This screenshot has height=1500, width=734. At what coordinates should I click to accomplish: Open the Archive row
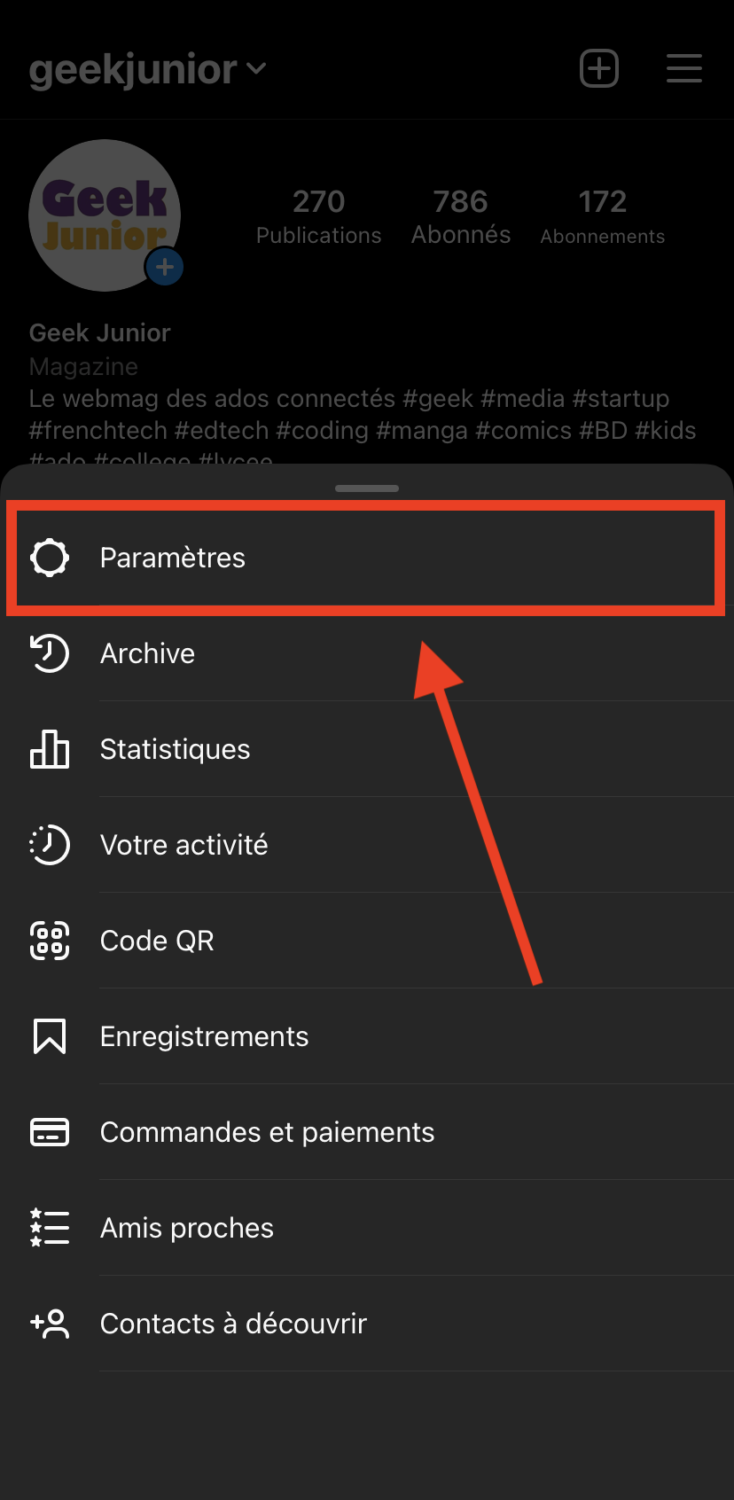click(x=148, y=654)
